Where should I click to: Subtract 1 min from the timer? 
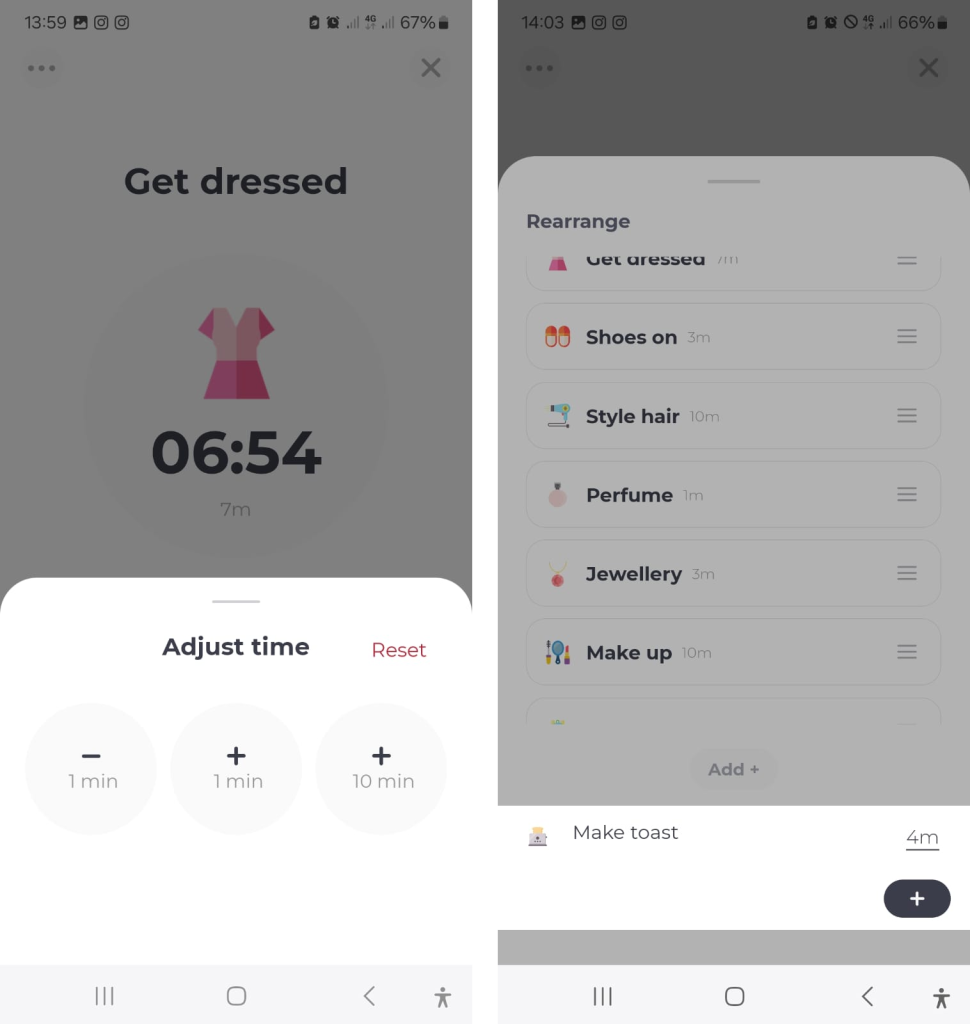[x=91, y=768]
